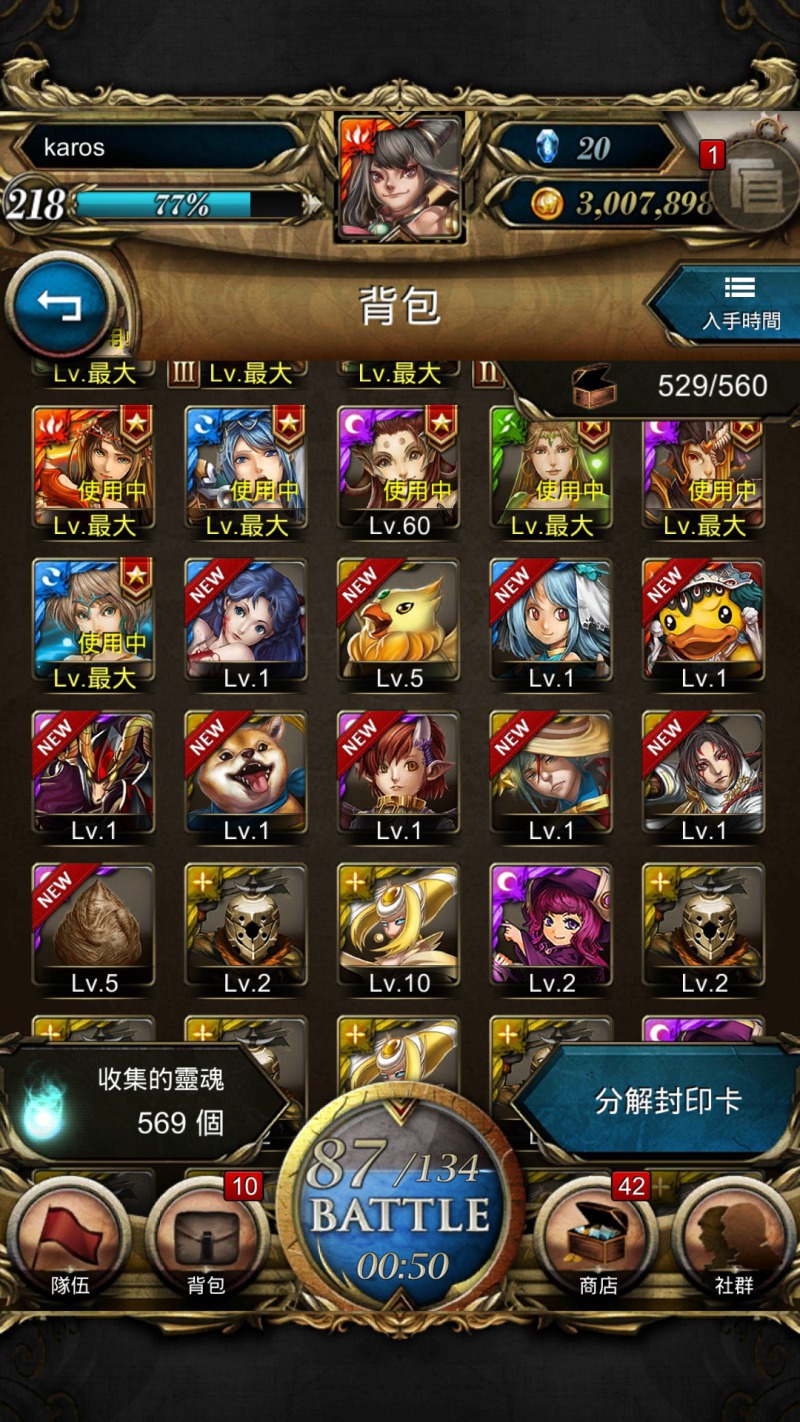
Task: Select the Lv.60 card in use
Action: 399,471
